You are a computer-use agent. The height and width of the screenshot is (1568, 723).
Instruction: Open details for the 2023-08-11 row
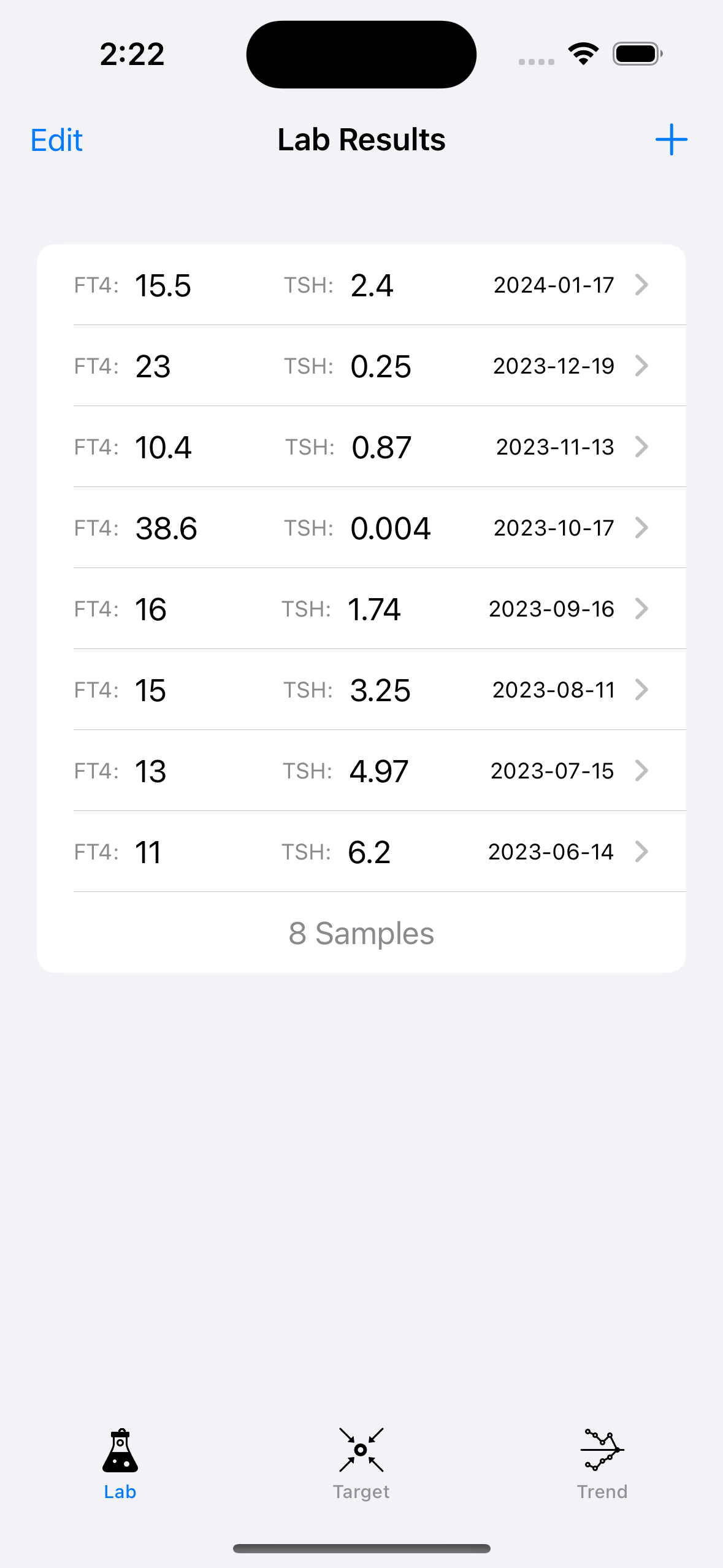click(642, 690)
